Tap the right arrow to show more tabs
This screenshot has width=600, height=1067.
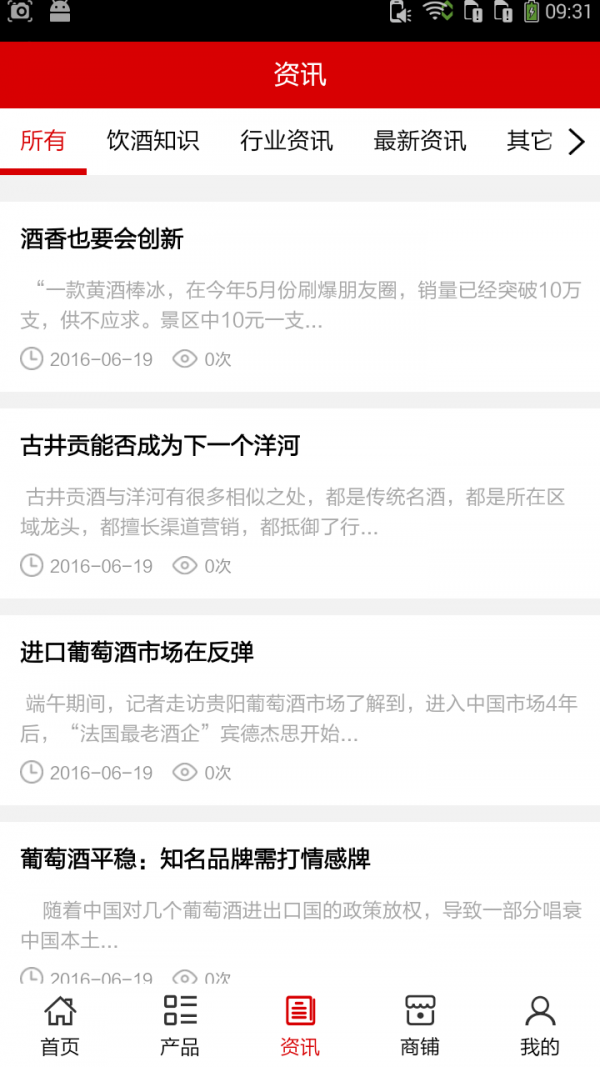pos(576,142)
